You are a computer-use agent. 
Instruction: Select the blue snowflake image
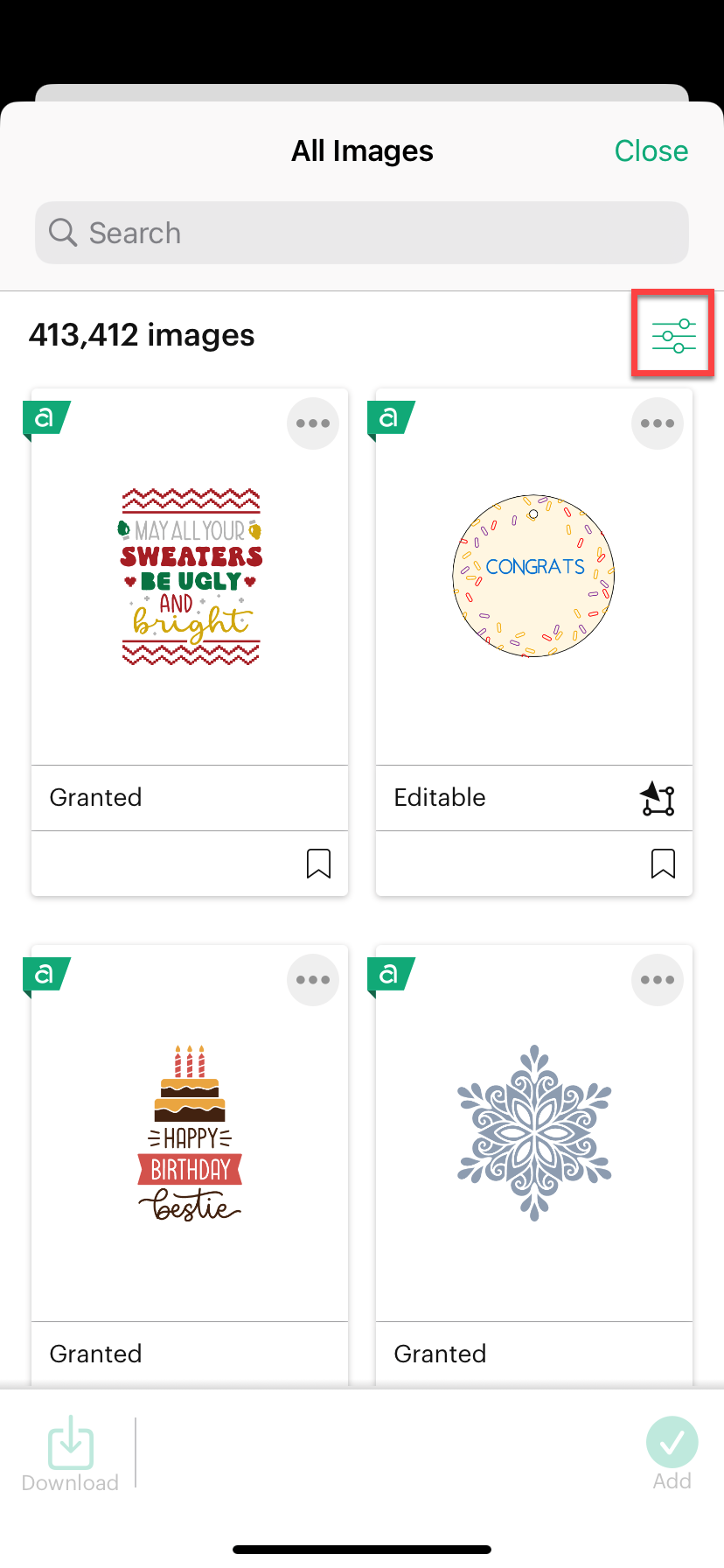(x=533, y=1133)
